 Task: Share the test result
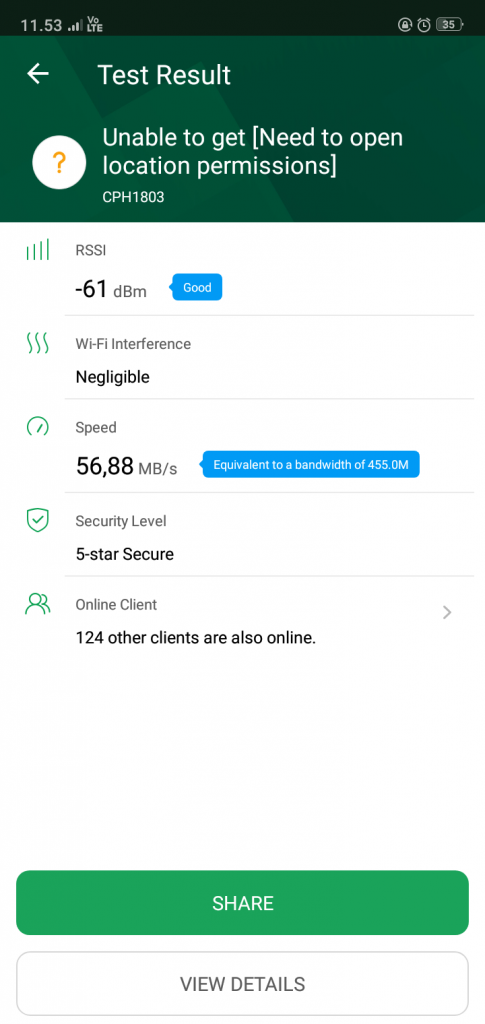[x=242, y=903]
